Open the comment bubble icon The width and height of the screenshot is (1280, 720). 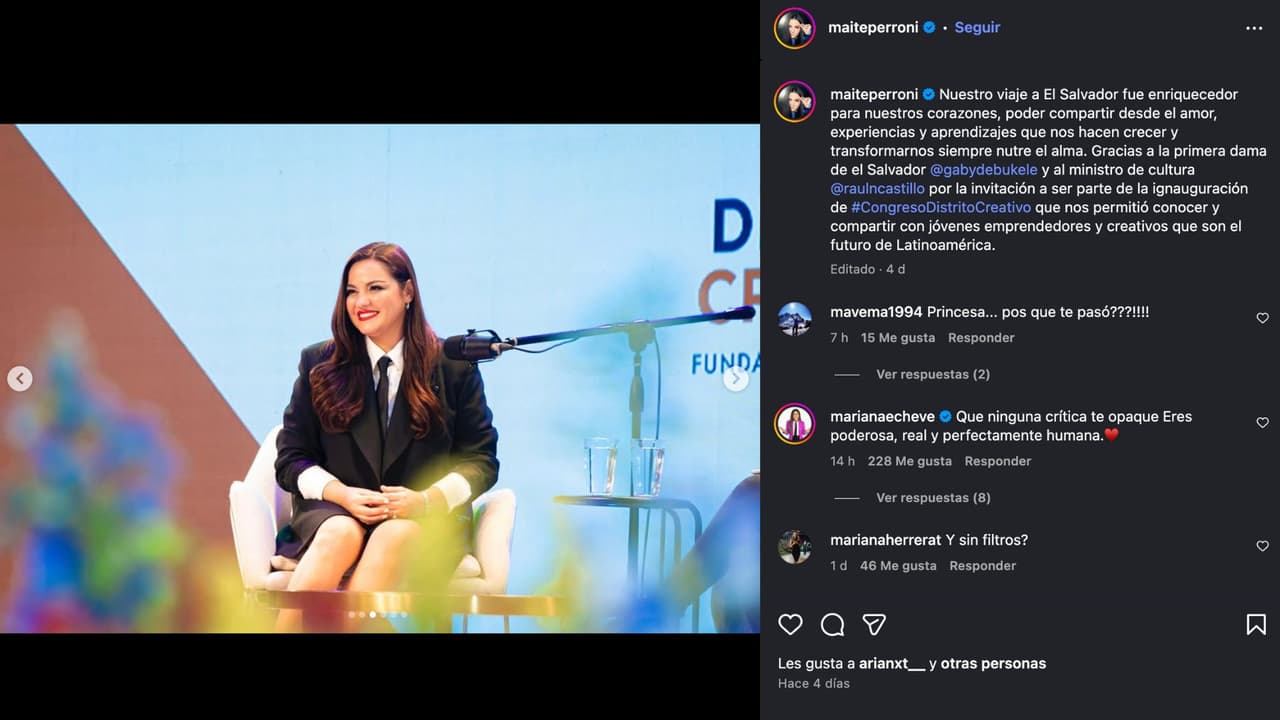[x=832, y=625]
